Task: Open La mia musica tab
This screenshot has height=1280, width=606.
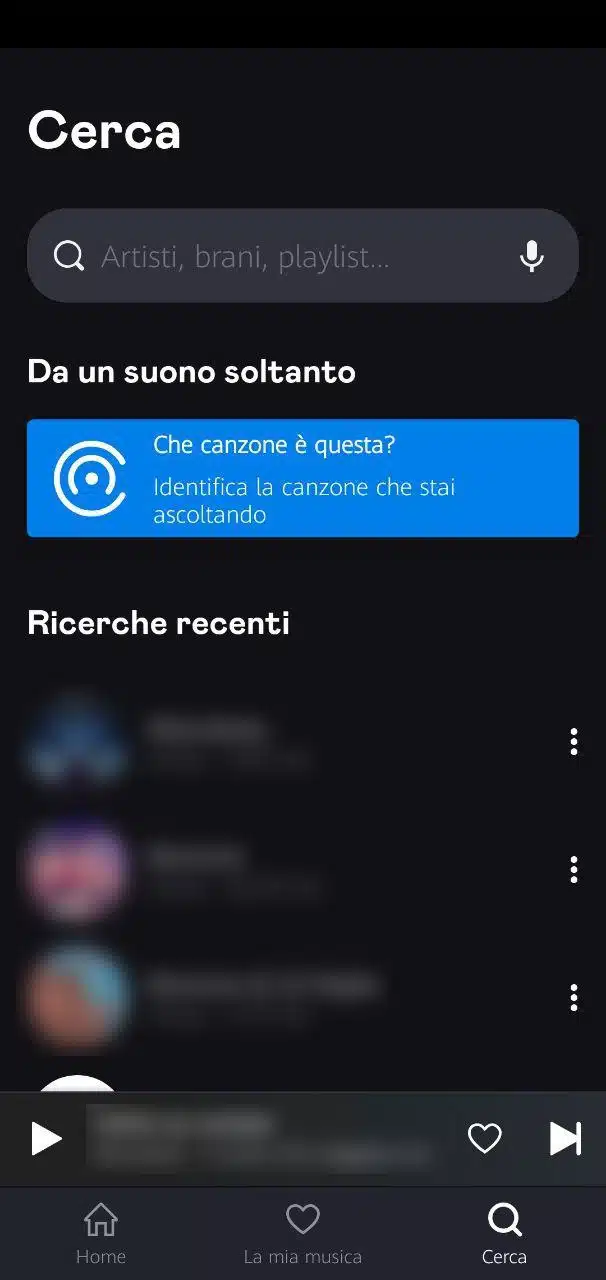Action: 302,1233
